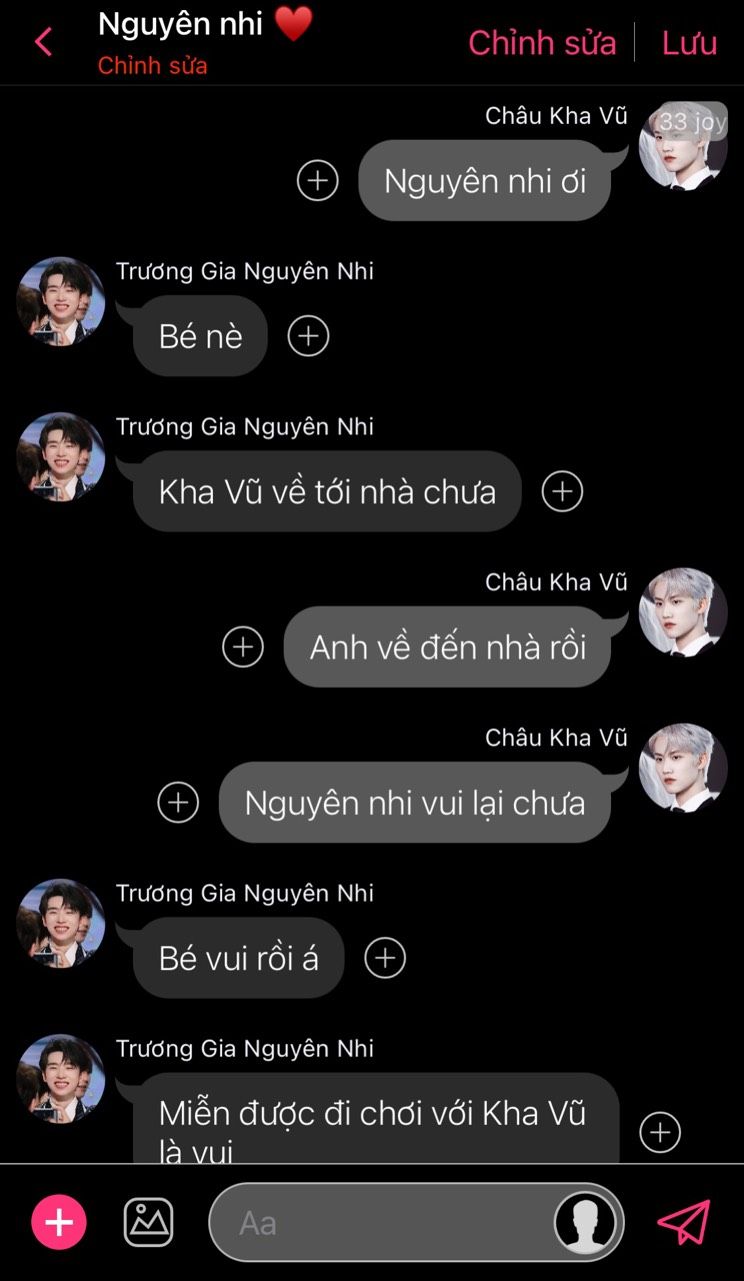Tap the red Chỉnh sửa link under title
This screenshot has width=744, height=1281.
152,66
